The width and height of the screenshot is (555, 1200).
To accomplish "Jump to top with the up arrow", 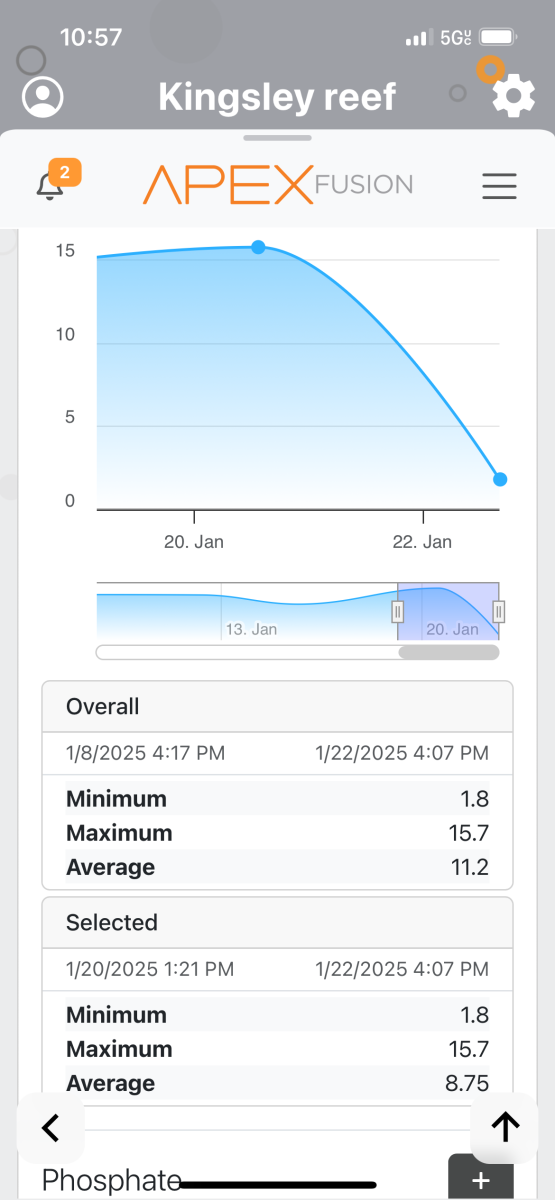I will (x=506, y=1127).
